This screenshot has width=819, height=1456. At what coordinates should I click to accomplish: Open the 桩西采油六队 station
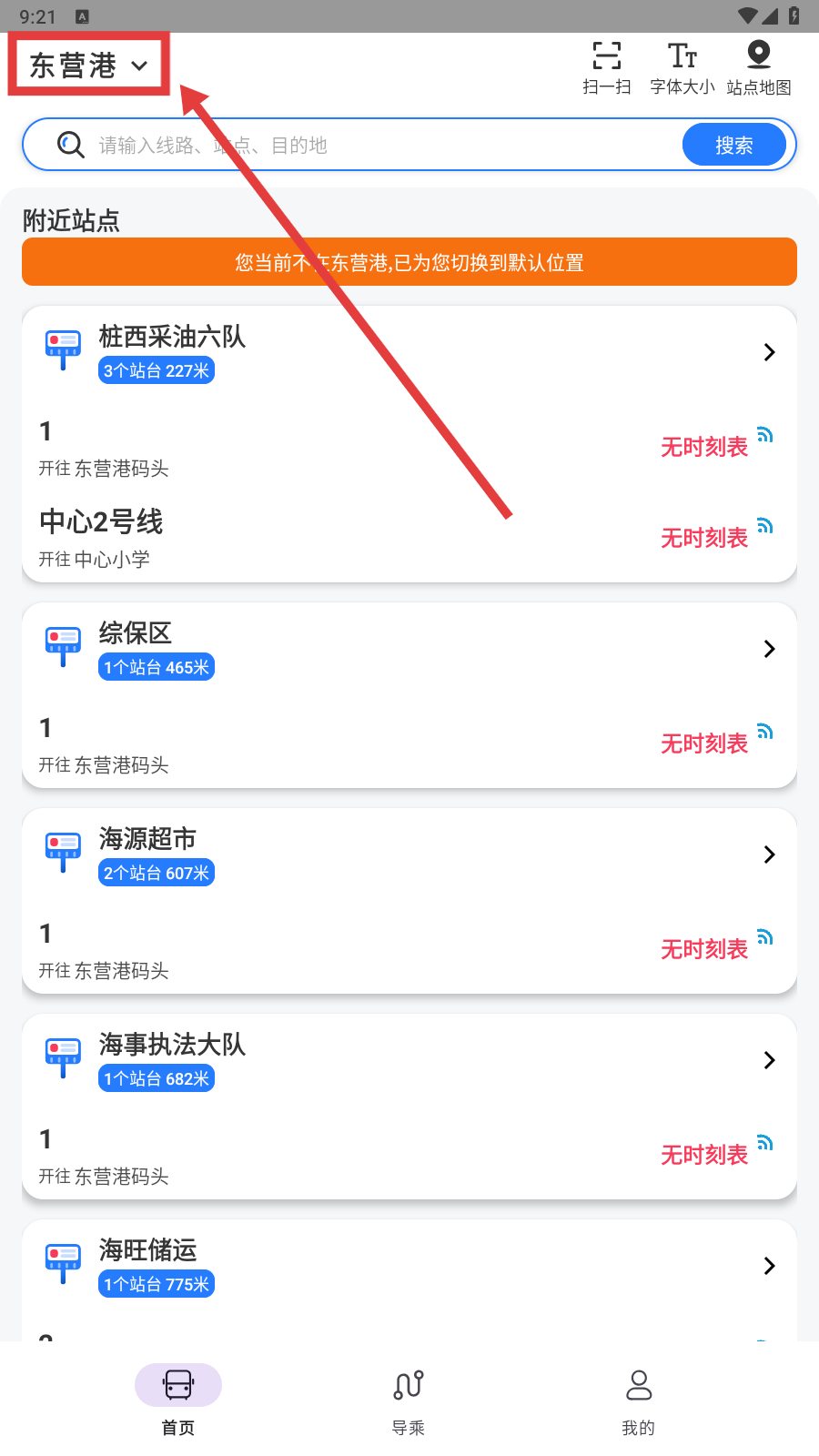409,352
